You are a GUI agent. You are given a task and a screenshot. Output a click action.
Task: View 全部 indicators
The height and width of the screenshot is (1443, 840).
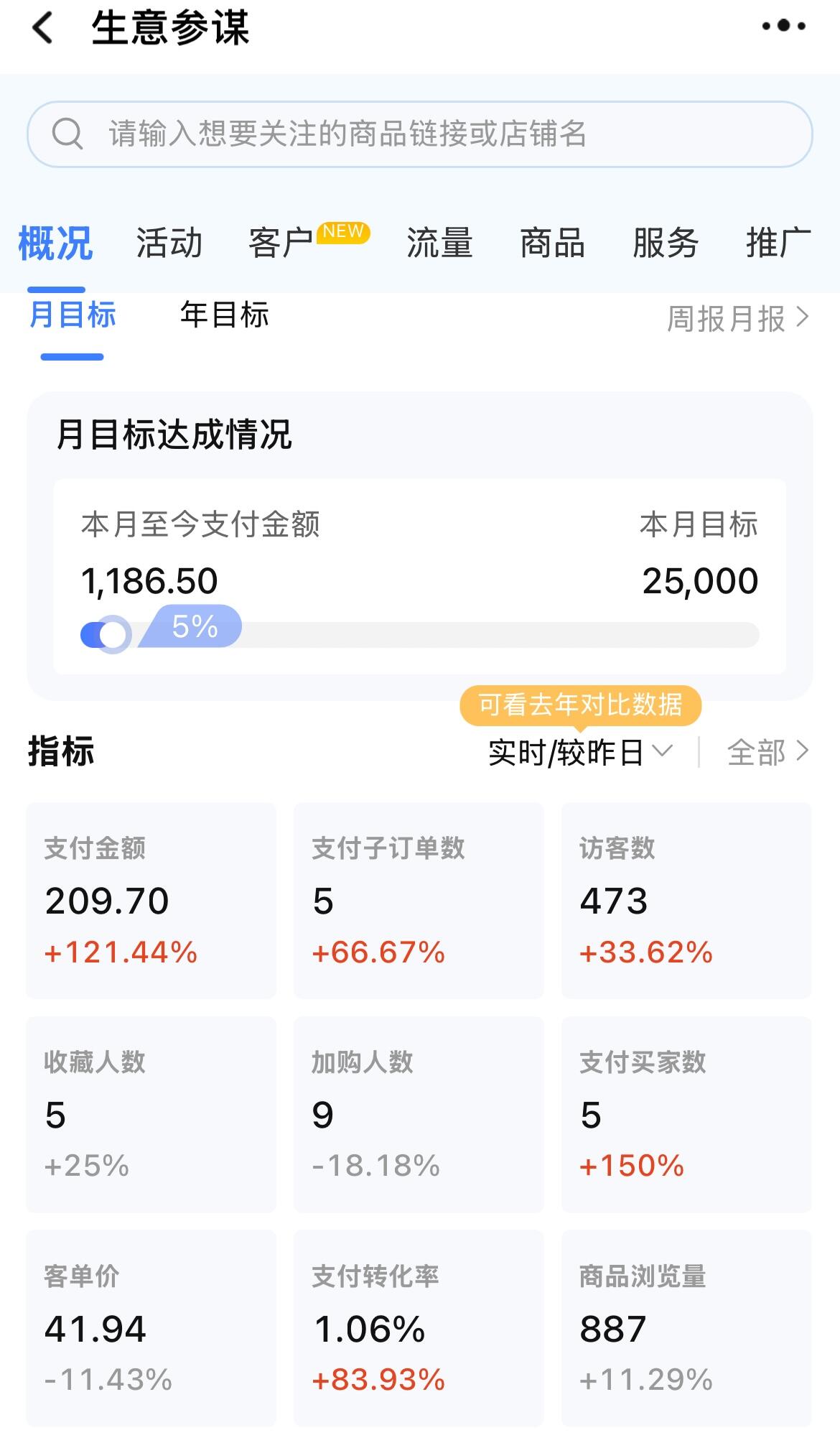tap(767, 752)
